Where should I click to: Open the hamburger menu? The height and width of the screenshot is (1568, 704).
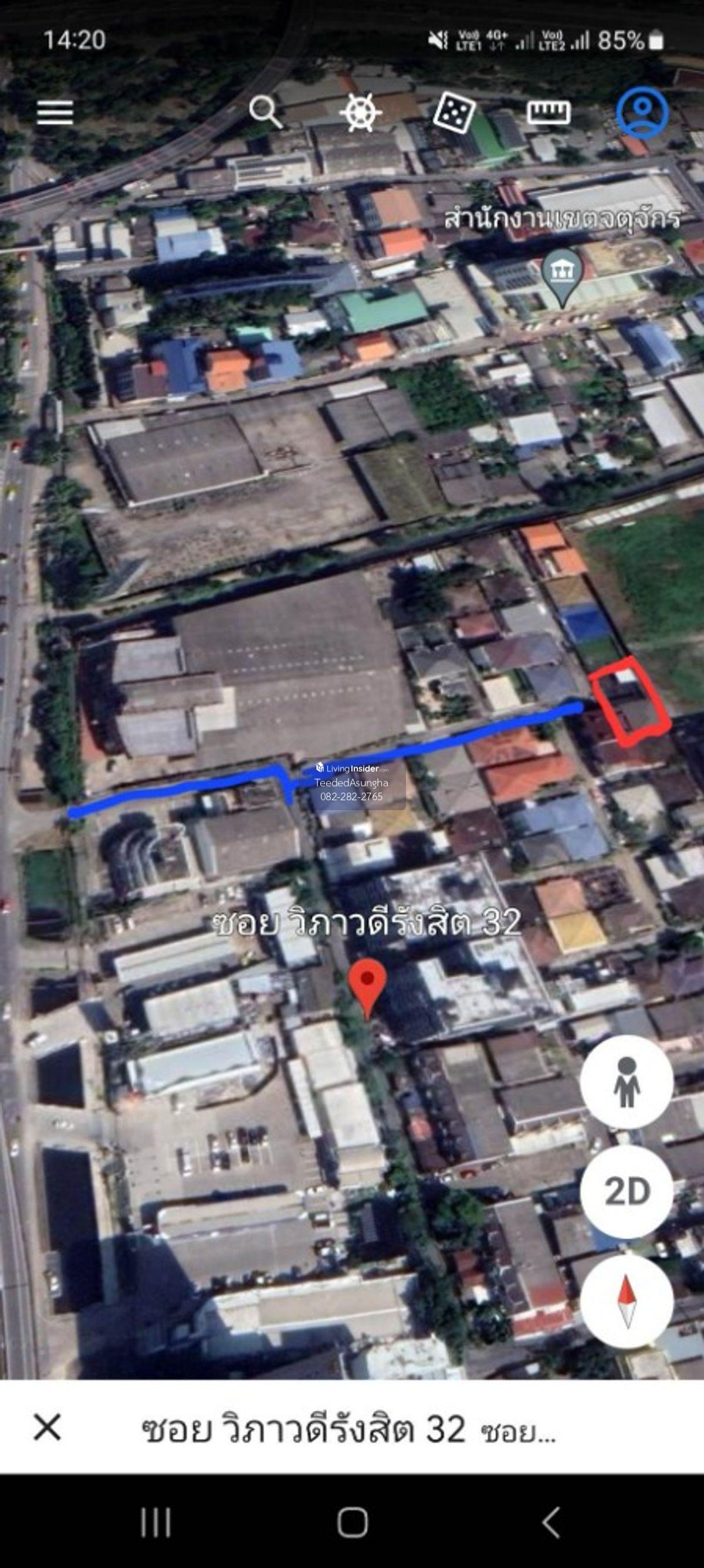55,113
